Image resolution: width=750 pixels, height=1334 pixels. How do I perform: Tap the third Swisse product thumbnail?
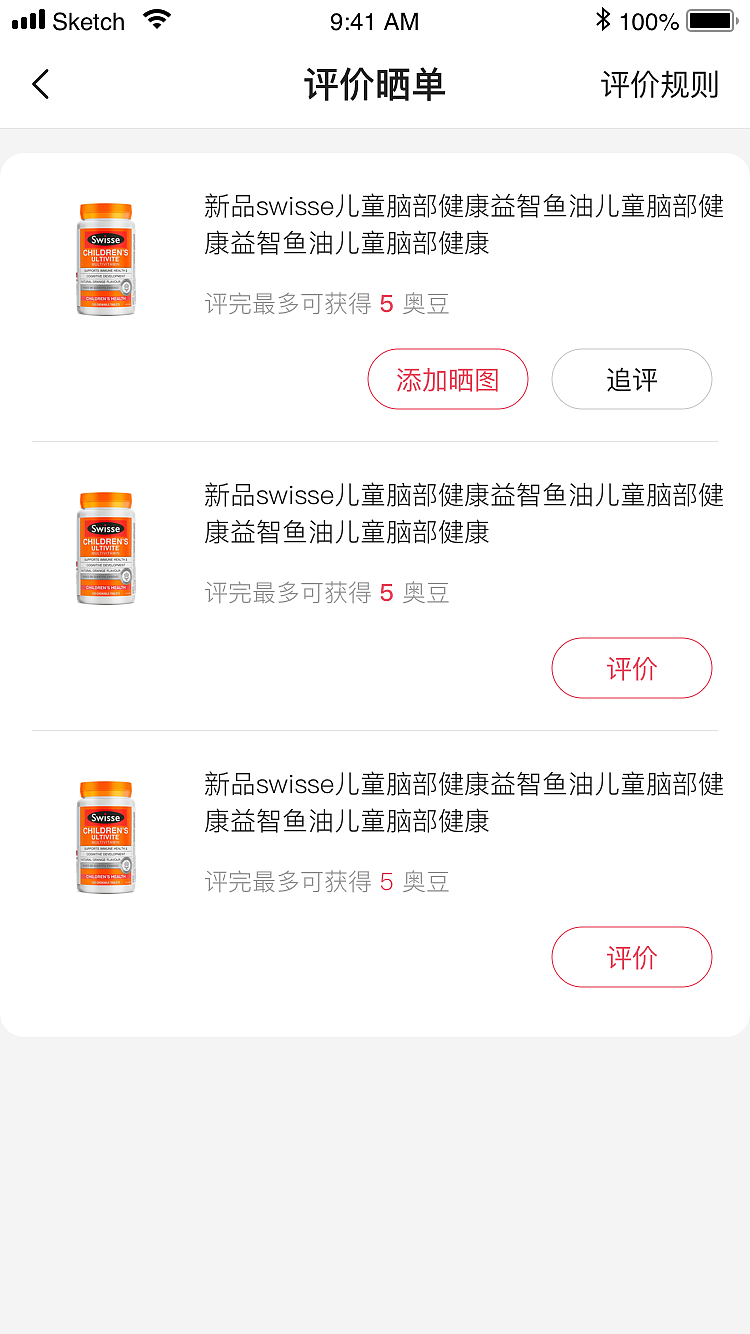click(x=105, y=836)
